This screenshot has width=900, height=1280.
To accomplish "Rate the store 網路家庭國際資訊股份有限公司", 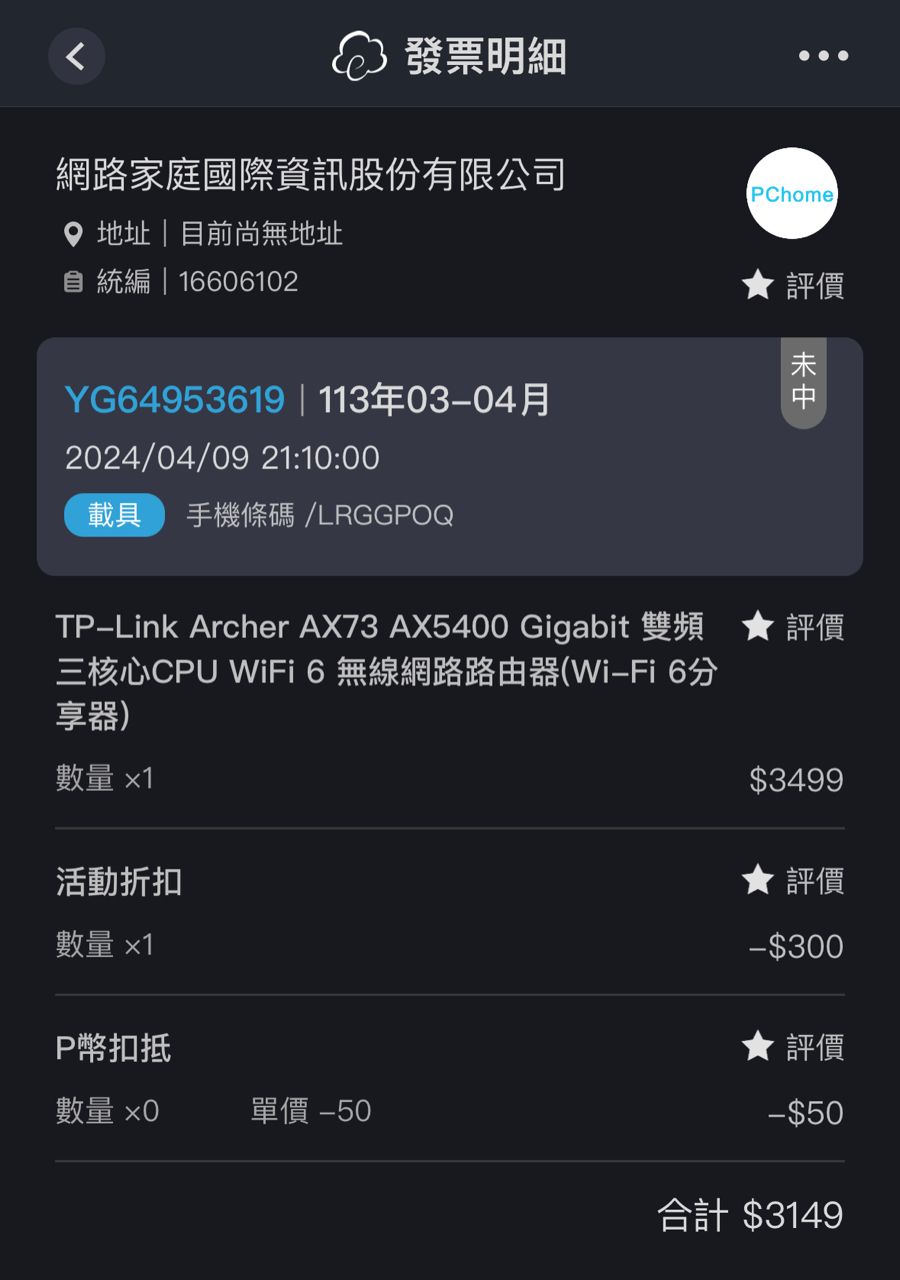I will tap(794, 286).
